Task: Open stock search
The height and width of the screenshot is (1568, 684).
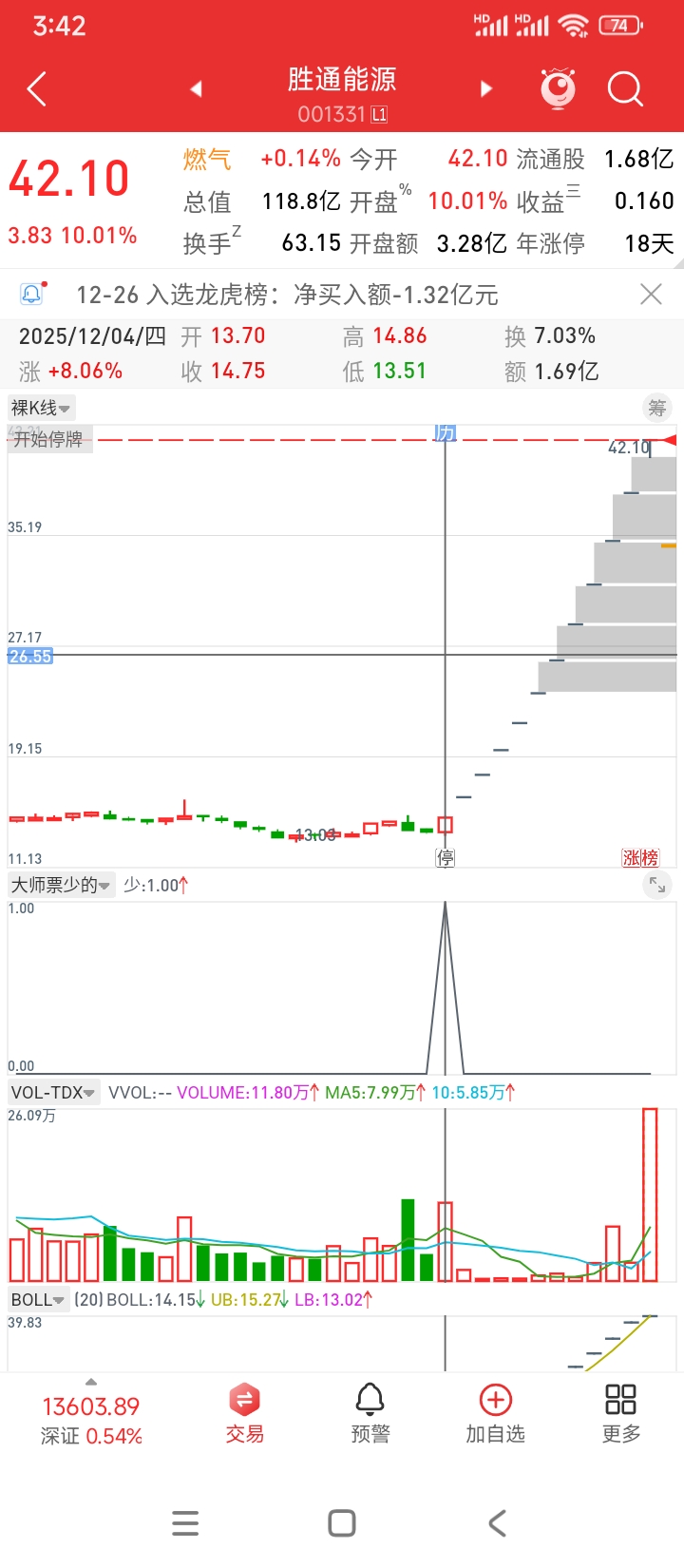Action: 625,89
